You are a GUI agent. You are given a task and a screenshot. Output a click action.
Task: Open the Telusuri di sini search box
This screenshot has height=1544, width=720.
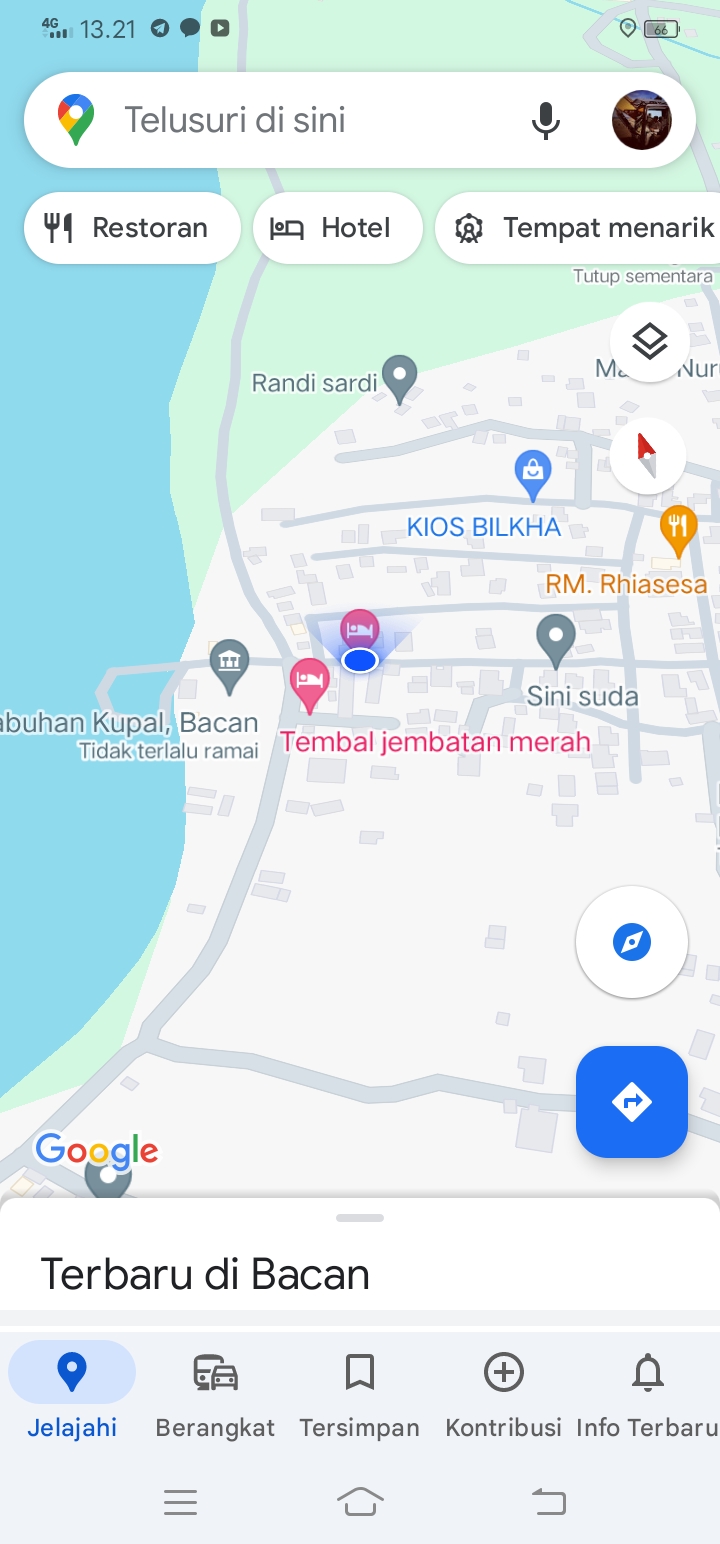point(300,120)
